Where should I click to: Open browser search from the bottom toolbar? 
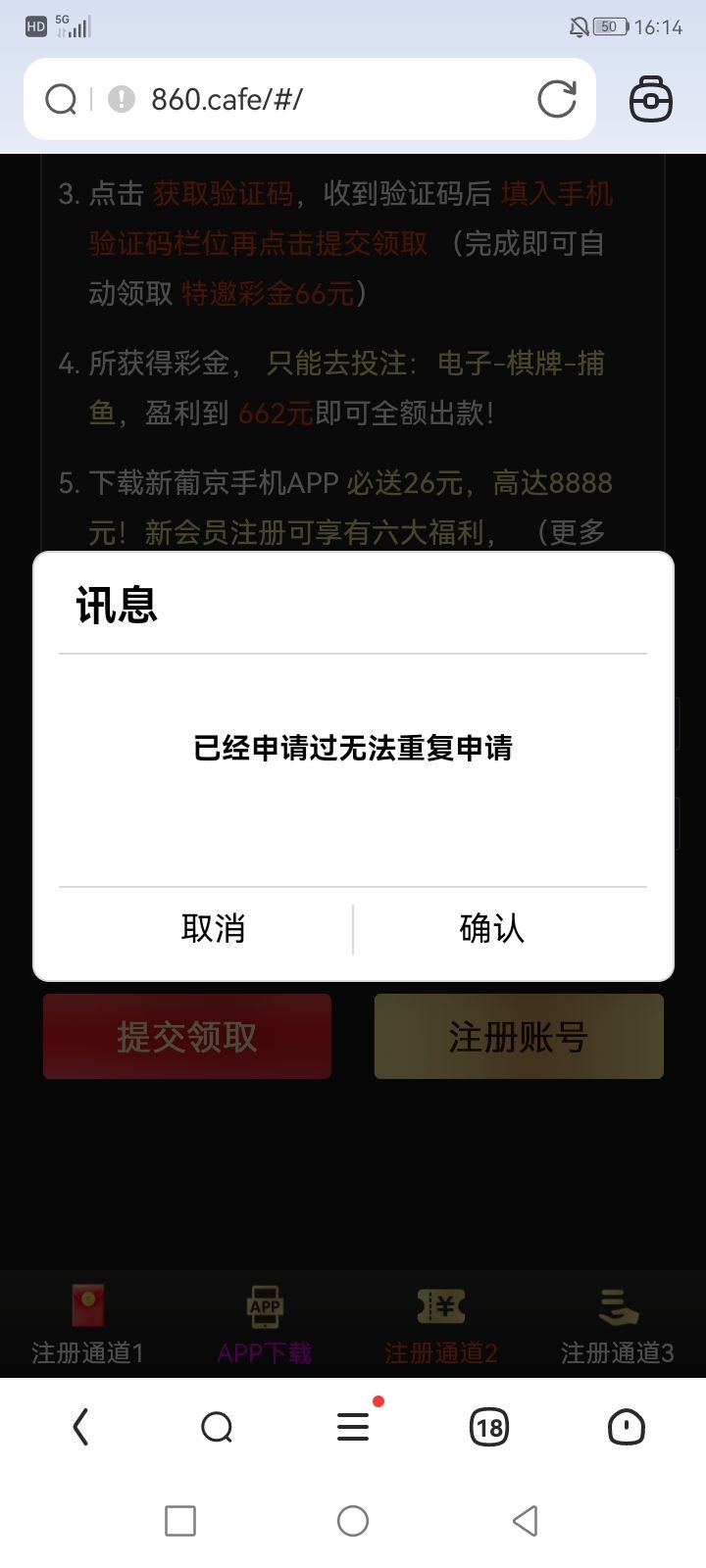pos(217,1427)
